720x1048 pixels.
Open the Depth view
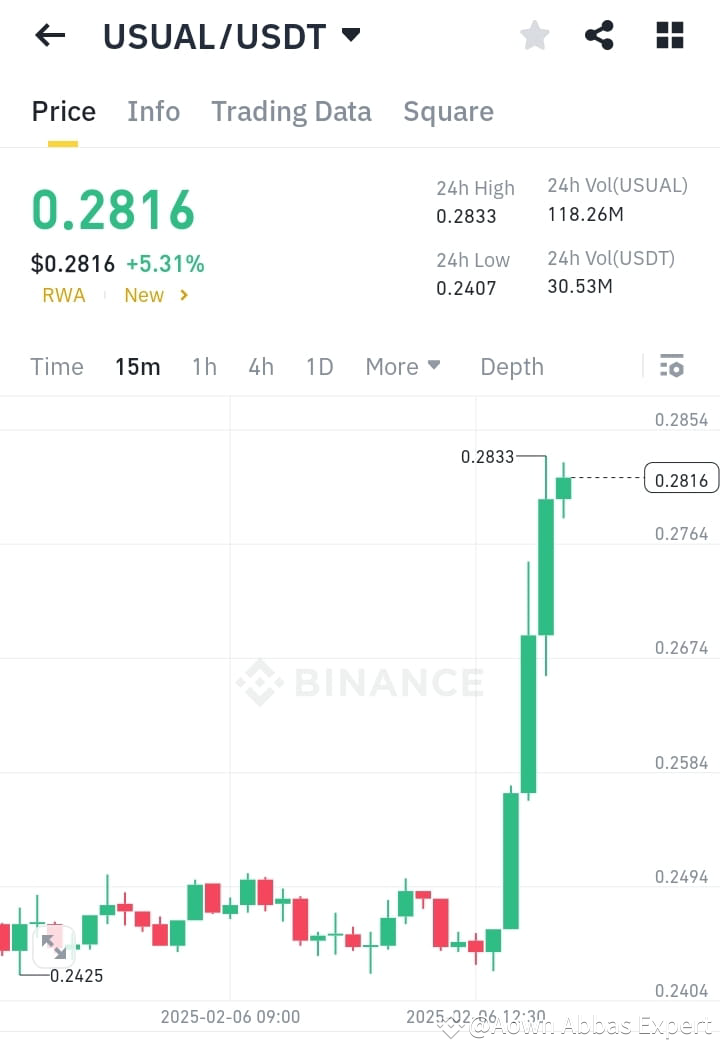[x=511, y=366]
